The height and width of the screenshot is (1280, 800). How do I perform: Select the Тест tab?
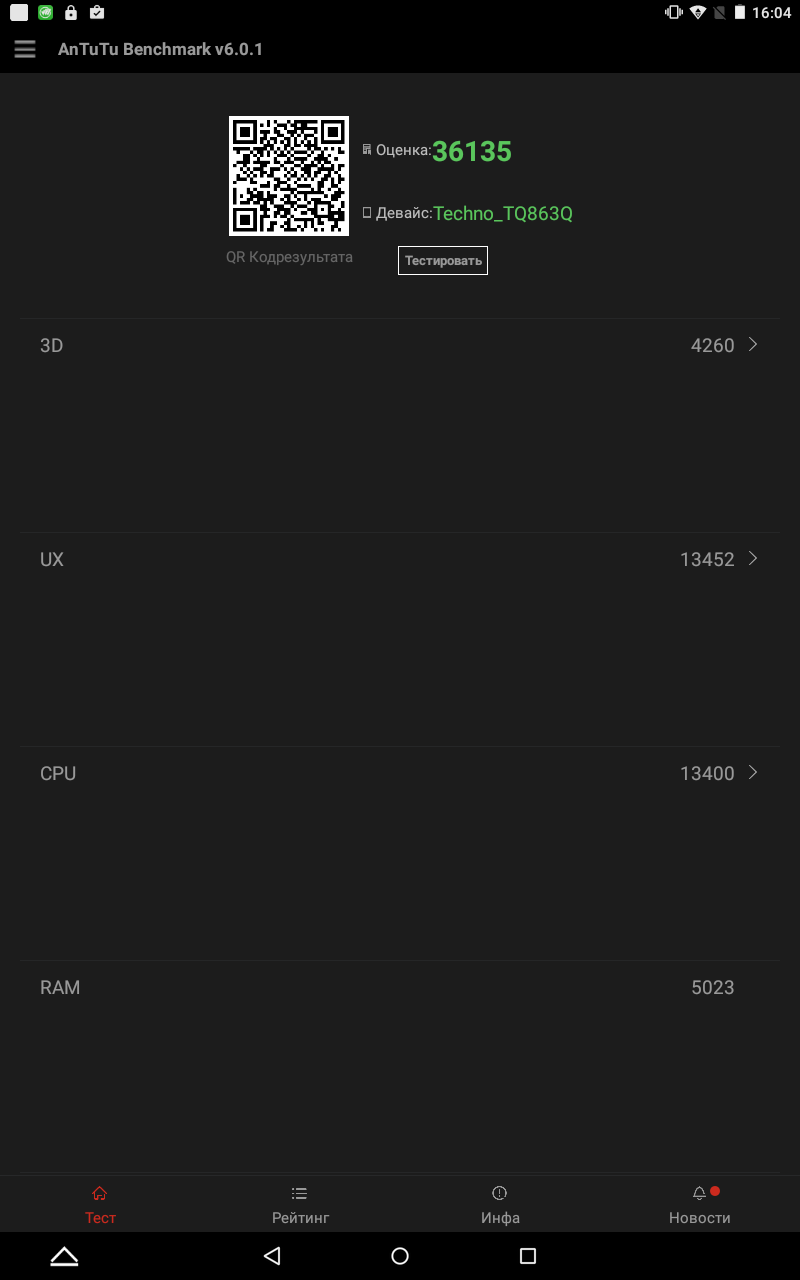tap(100, 1205)
